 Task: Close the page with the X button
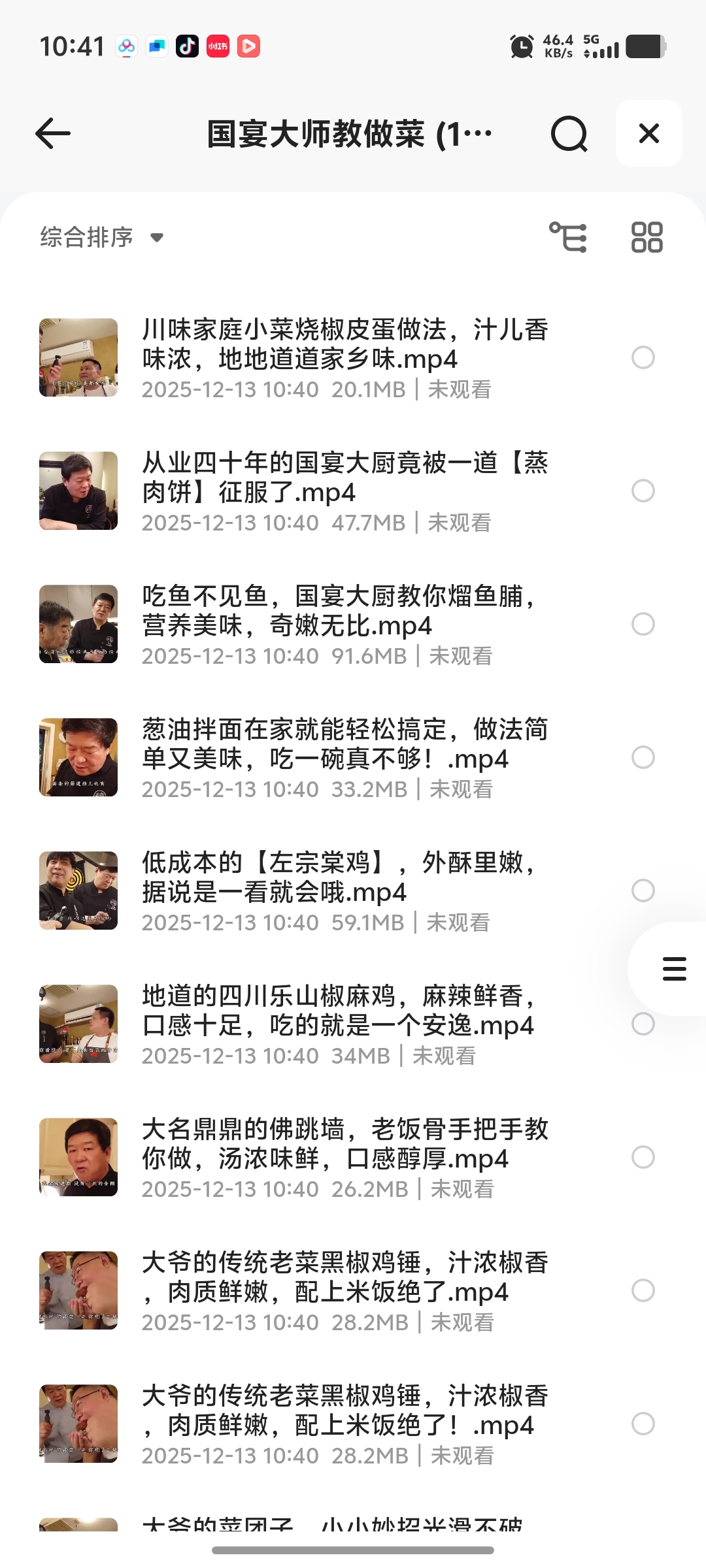coord(648,134)
